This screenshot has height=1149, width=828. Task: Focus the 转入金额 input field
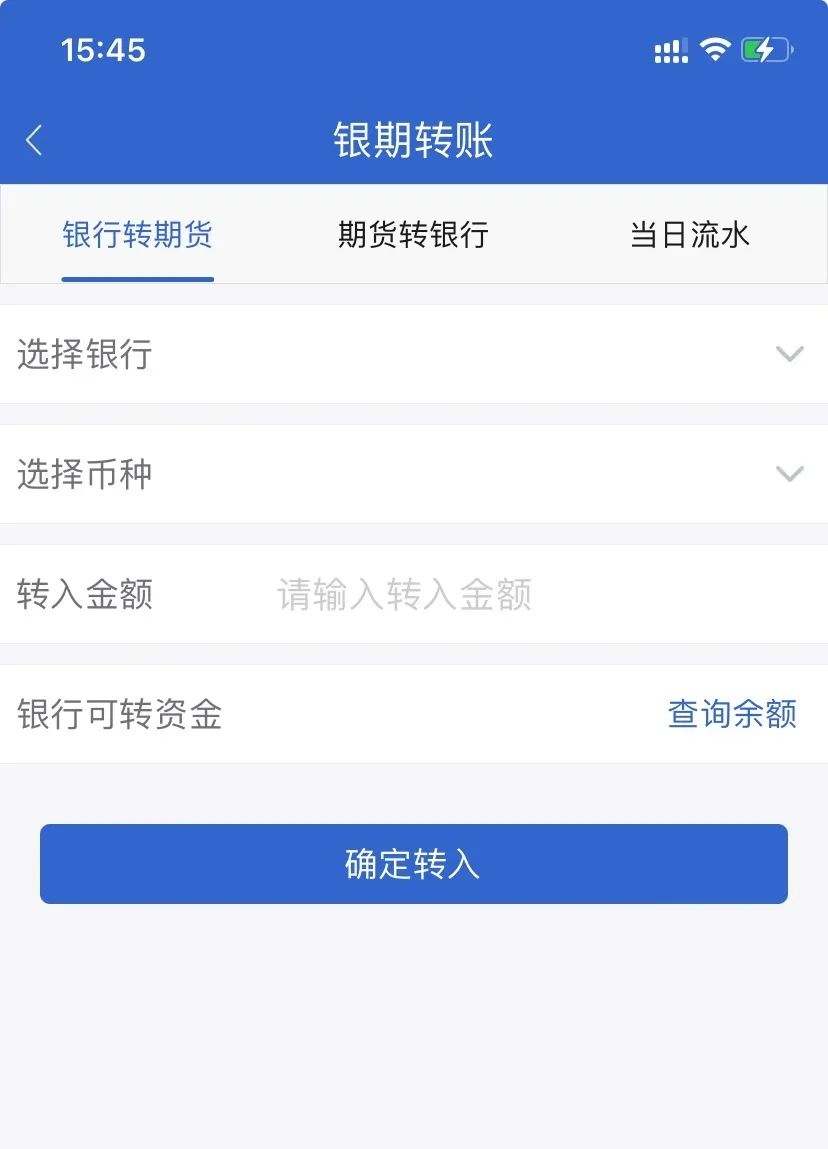(x=500, y=595)
